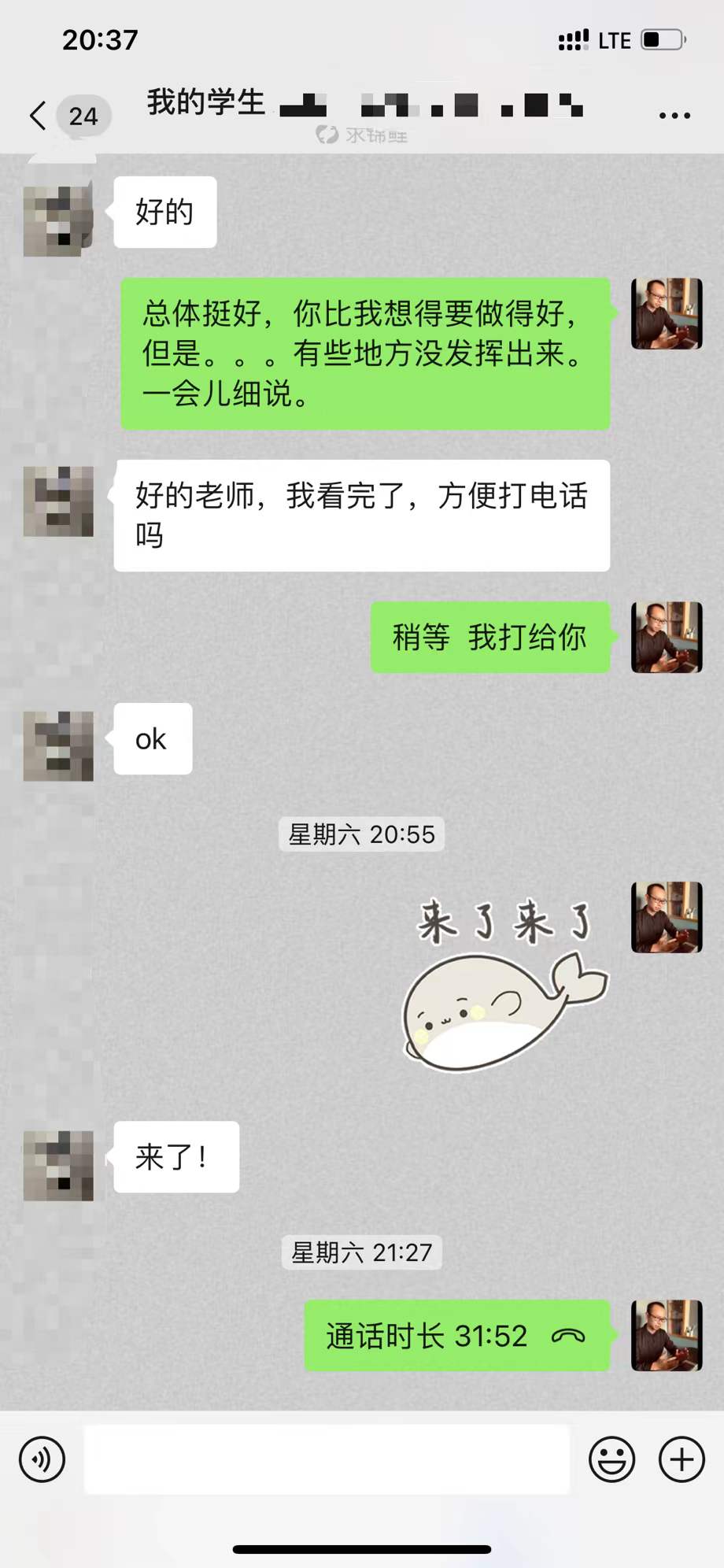Viewport: 724px width, 1568px height.
Task: Open the teacher's avatar beside 稍等 我打给你
Action: coord(667,638)
